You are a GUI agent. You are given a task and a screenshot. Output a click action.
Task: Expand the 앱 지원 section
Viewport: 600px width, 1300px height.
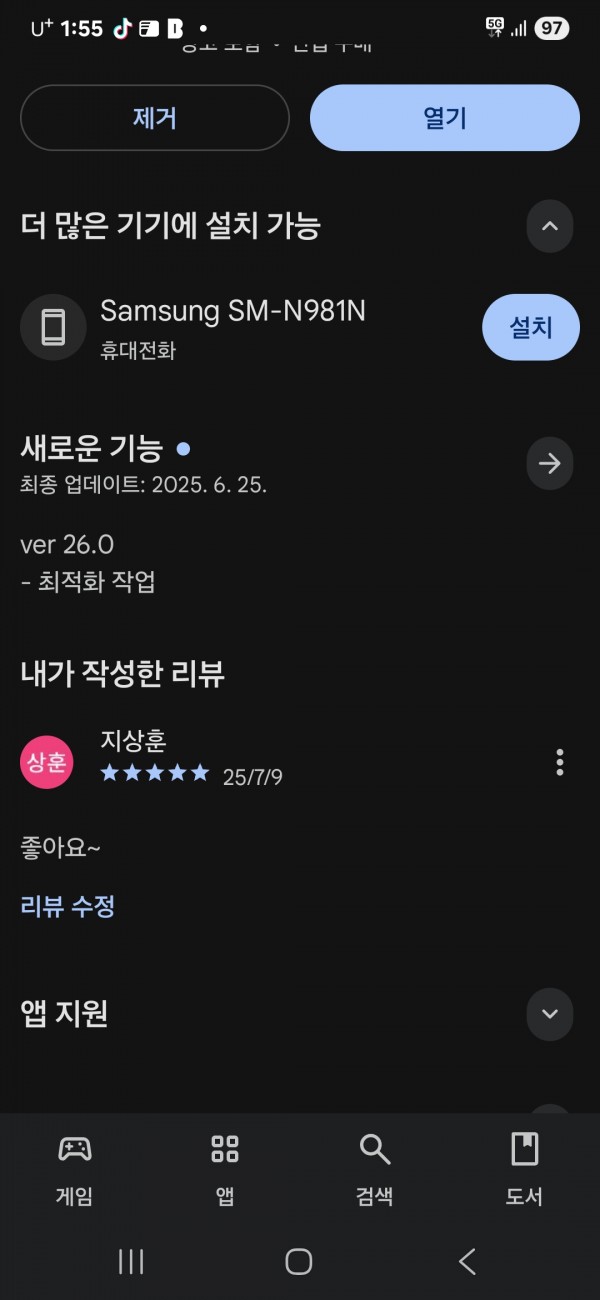tap(549, 1013)
